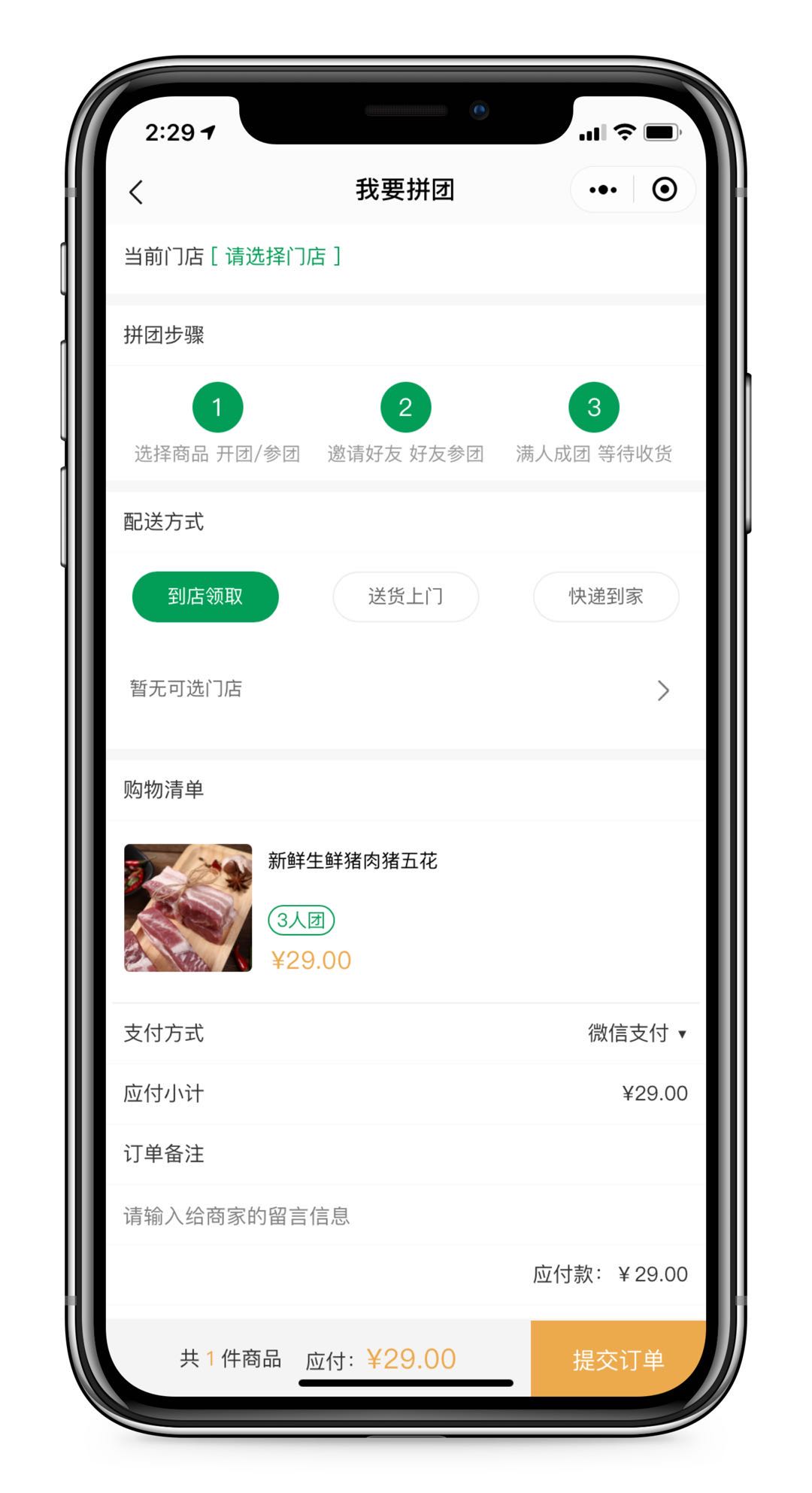Go back using the header arrow
Image resolution: width=812 pixels, height=1493 pixels.
tap(136, 193)
